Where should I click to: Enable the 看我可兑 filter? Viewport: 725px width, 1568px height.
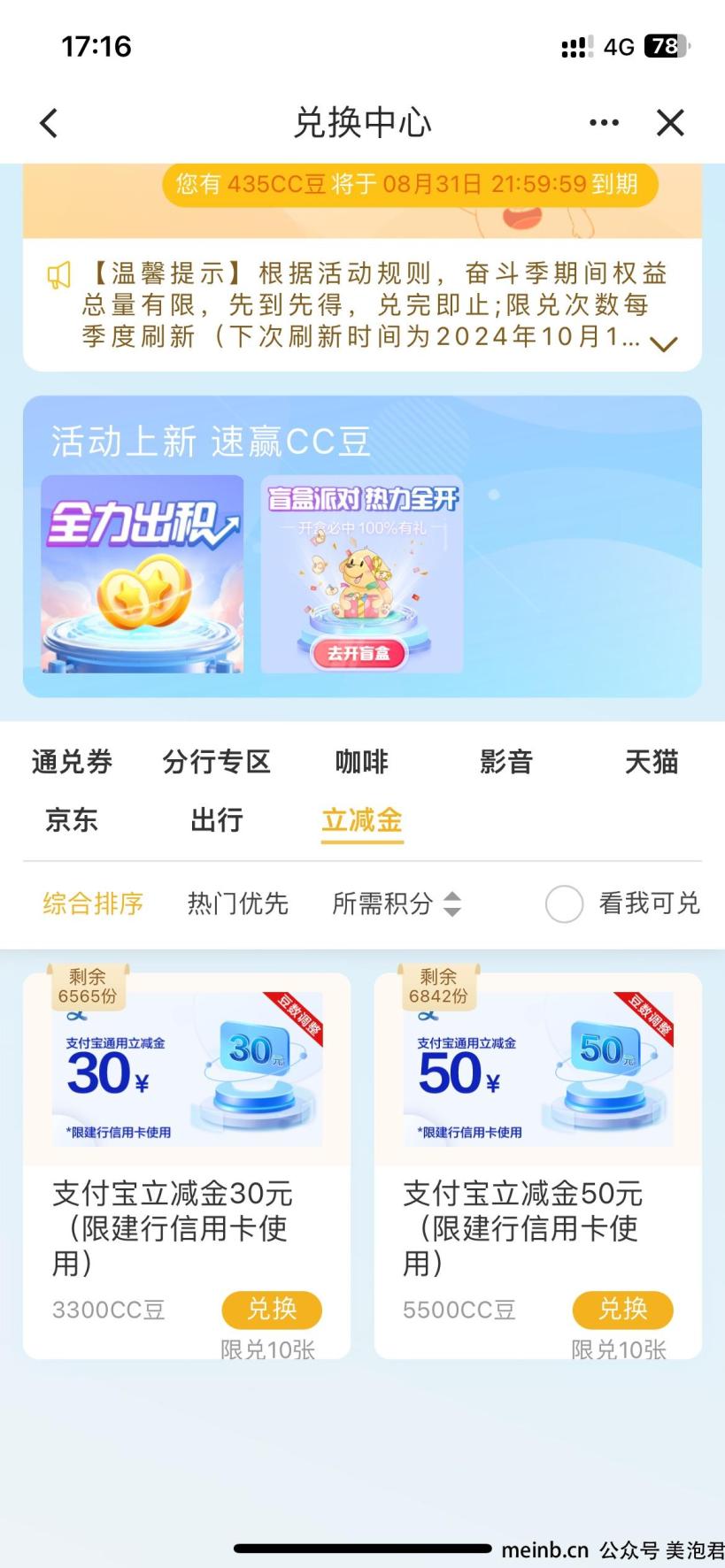[565, 903]
